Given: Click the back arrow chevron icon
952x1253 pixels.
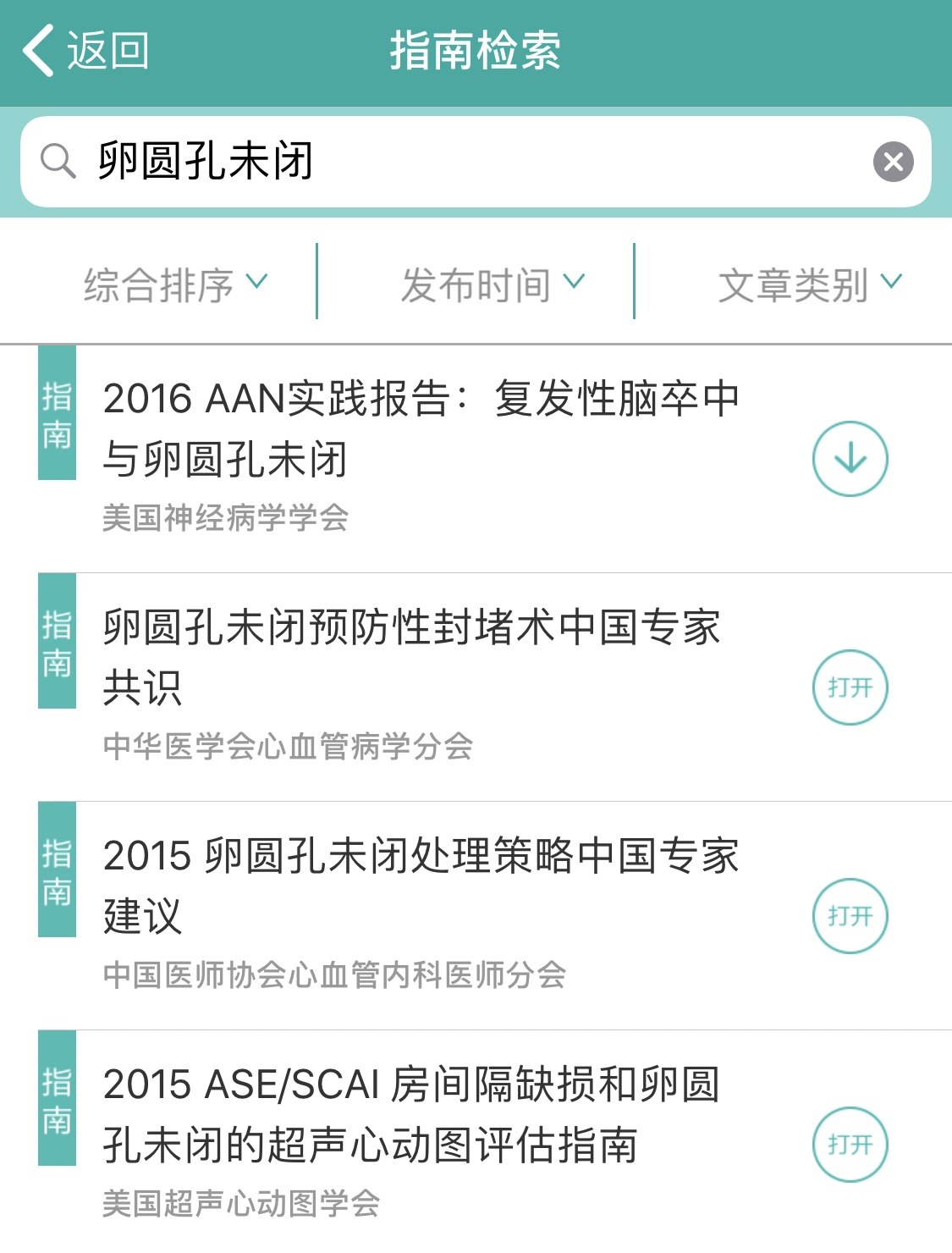Looking at the screenshot, I should (35, 52).
